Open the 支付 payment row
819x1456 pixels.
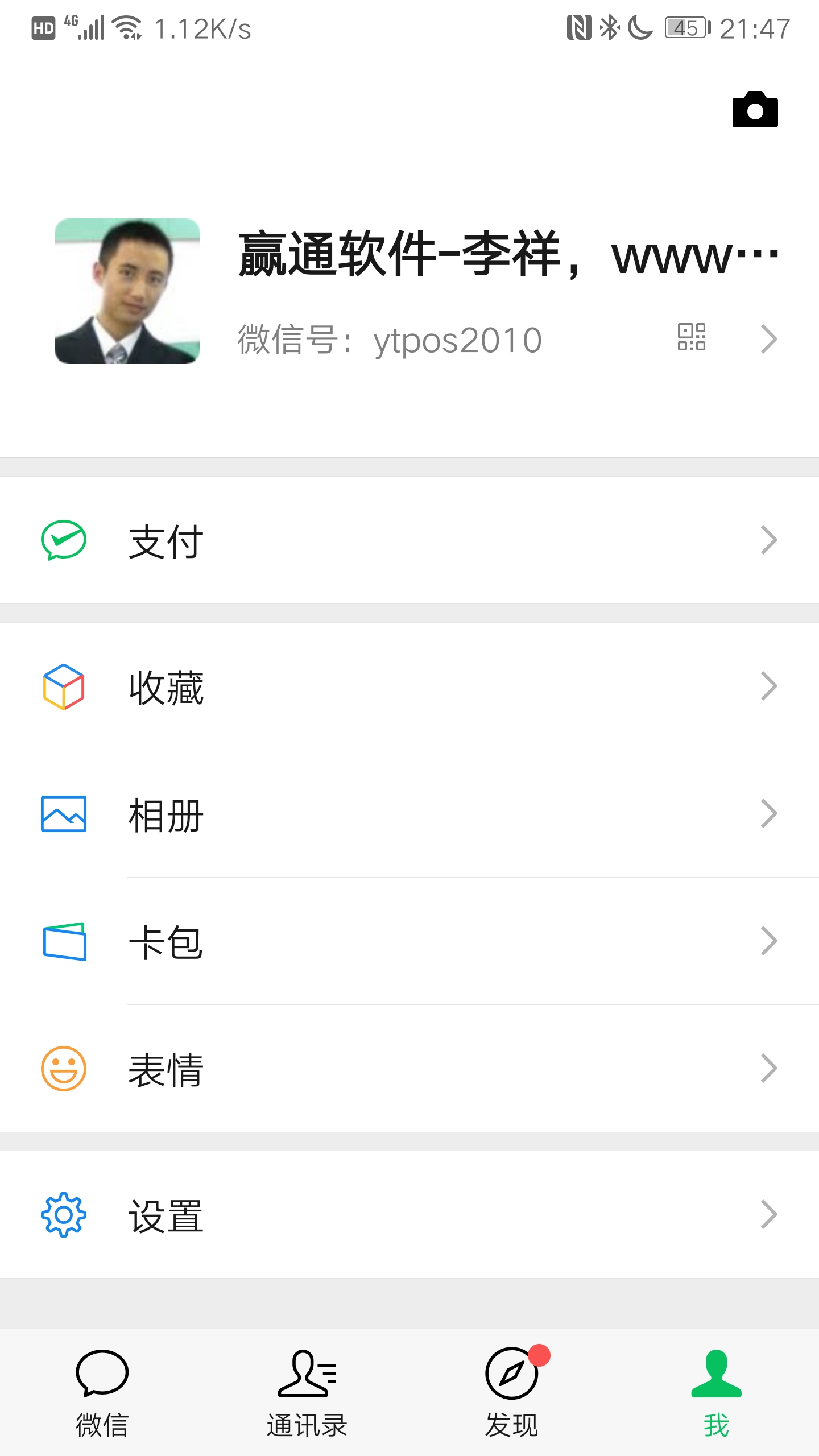click(409, 540)
